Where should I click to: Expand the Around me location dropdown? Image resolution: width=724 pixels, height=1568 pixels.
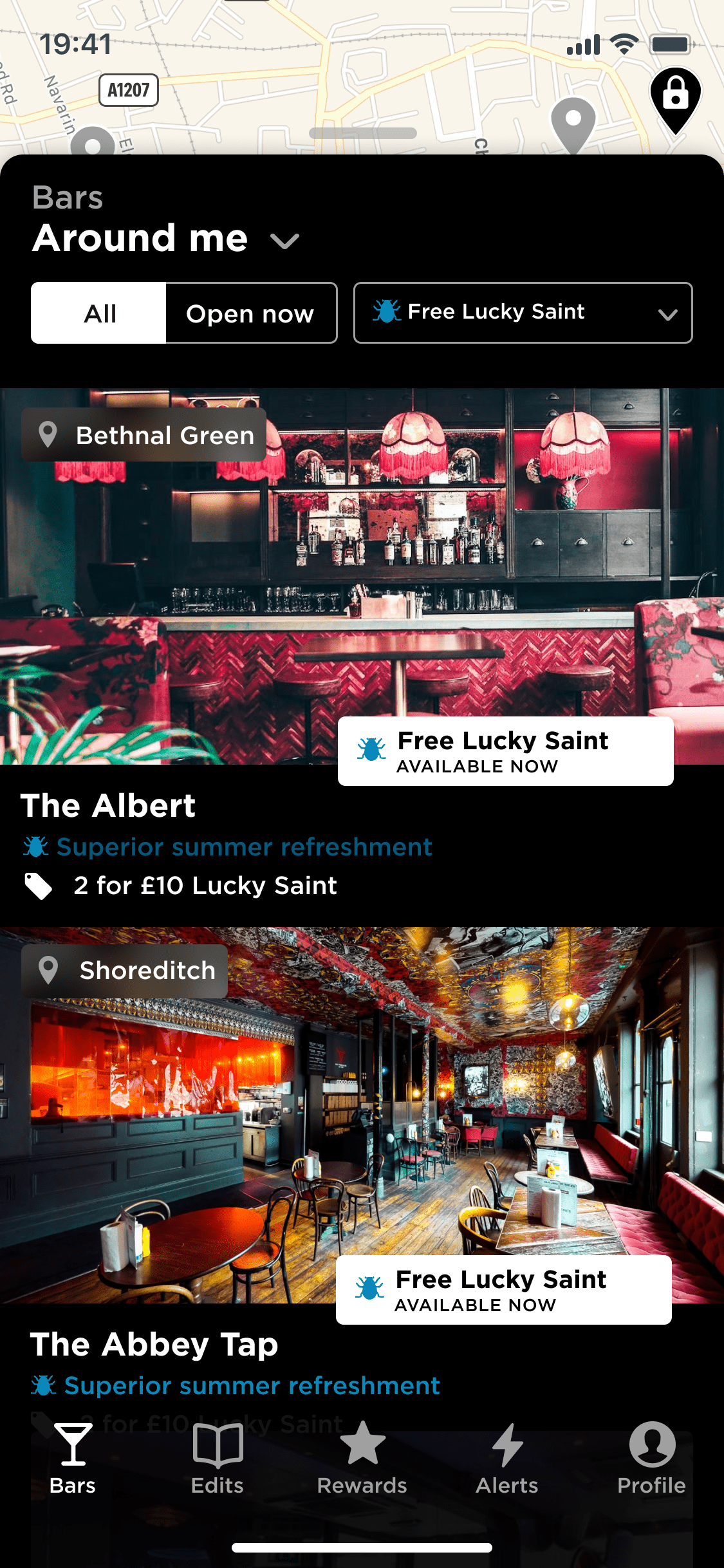tap(284, 240)
